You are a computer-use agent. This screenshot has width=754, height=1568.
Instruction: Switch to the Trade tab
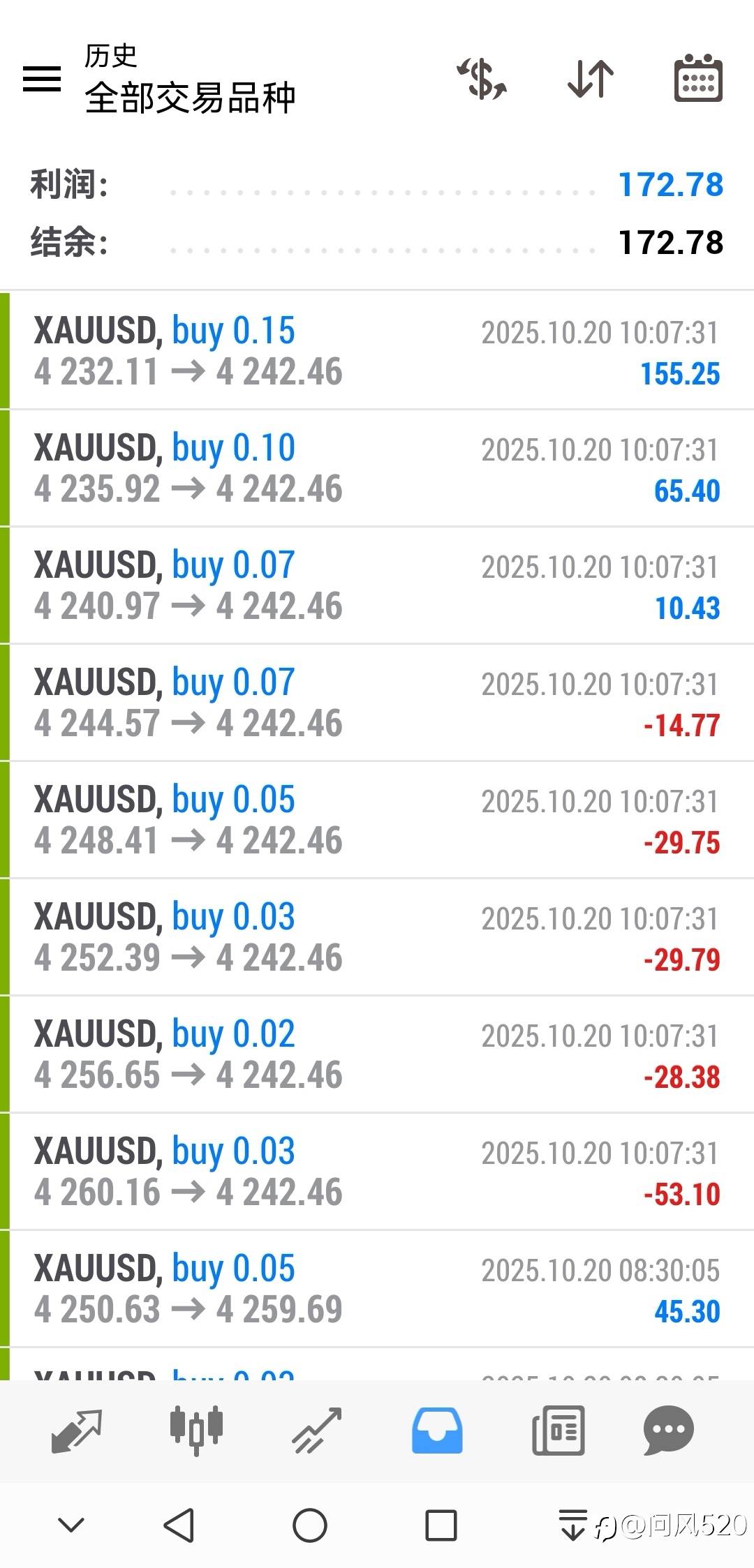(316, 1431)
